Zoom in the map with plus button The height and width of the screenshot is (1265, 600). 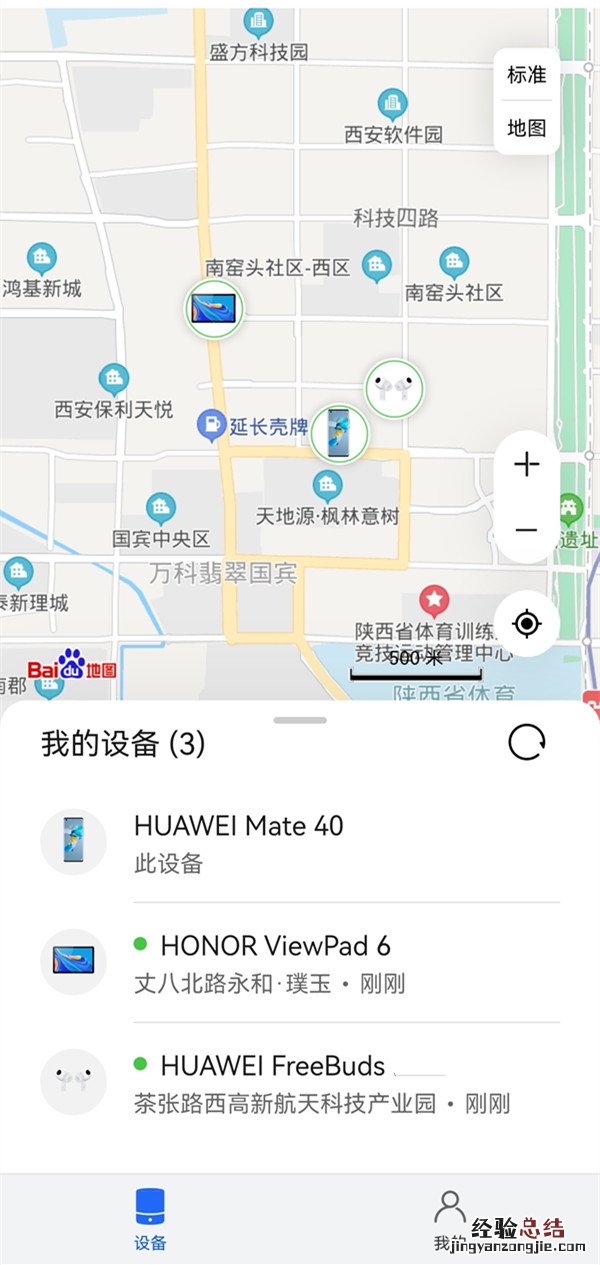526,464
